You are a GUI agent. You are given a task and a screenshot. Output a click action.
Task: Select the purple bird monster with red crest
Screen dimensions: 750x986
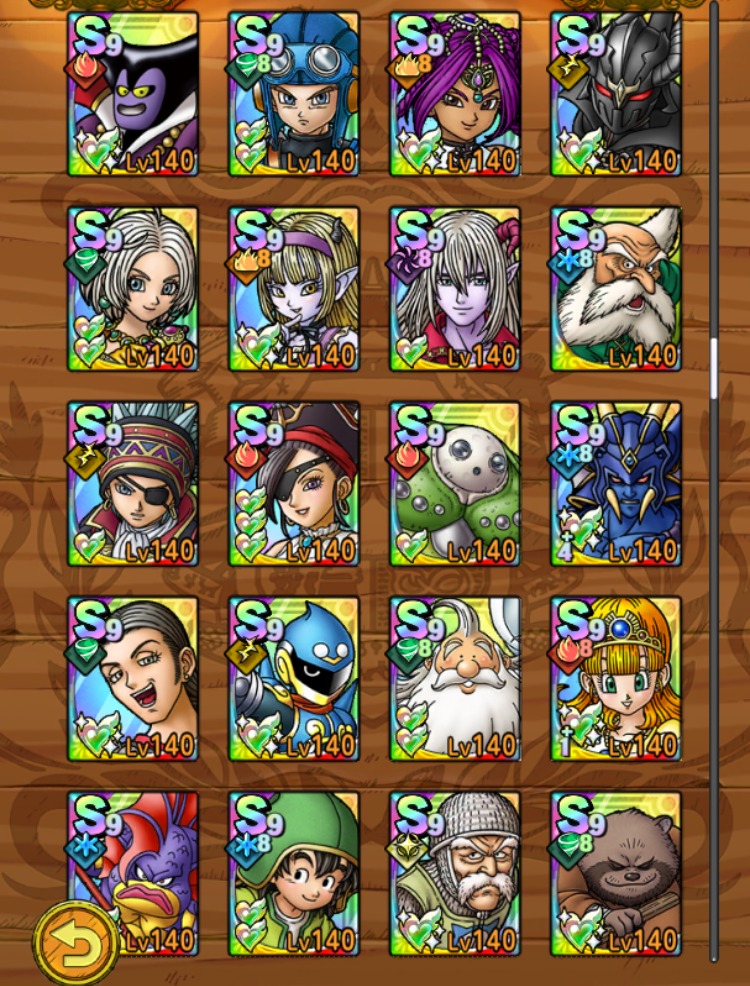[x=133, y=873]
